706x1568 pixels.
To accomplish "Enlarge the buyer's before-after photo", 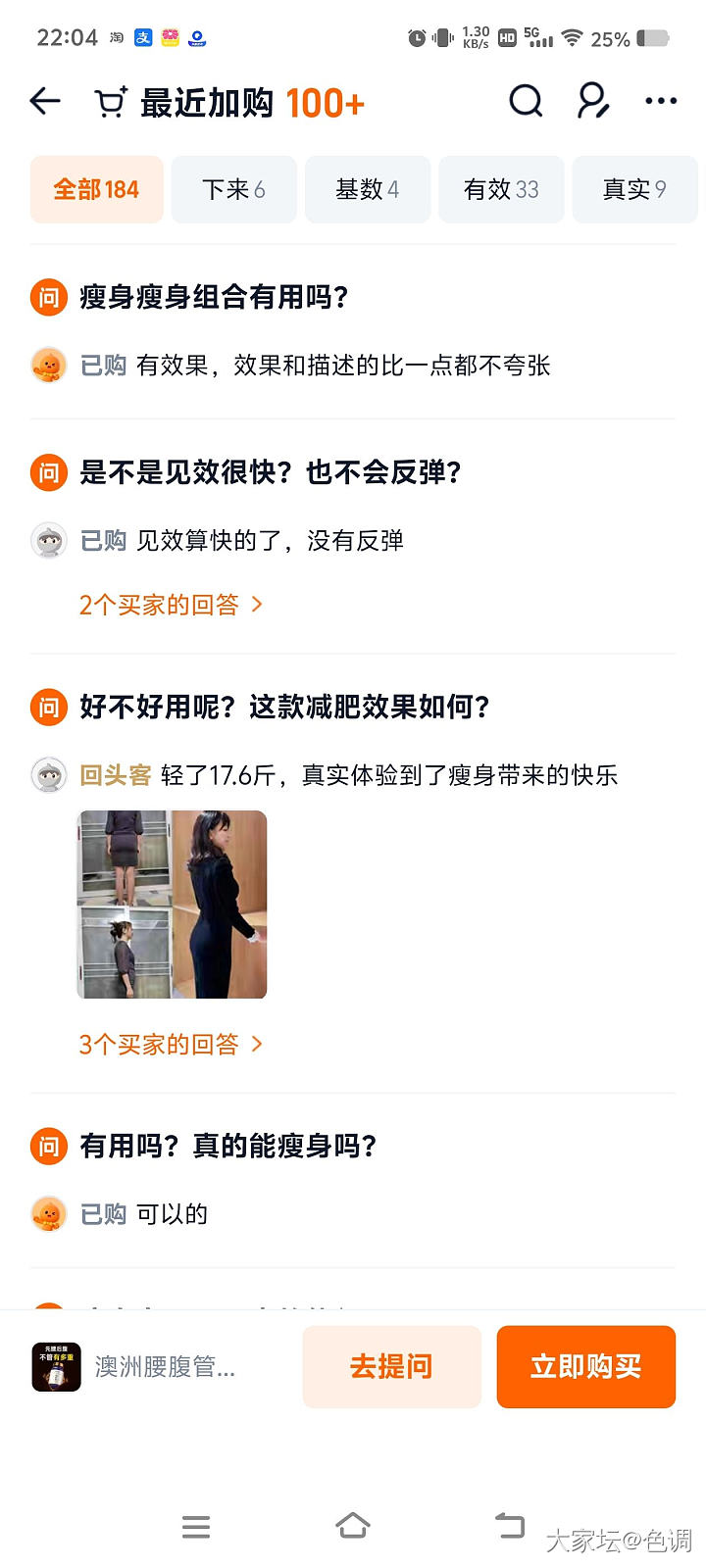I will click(x=172, y=905).
